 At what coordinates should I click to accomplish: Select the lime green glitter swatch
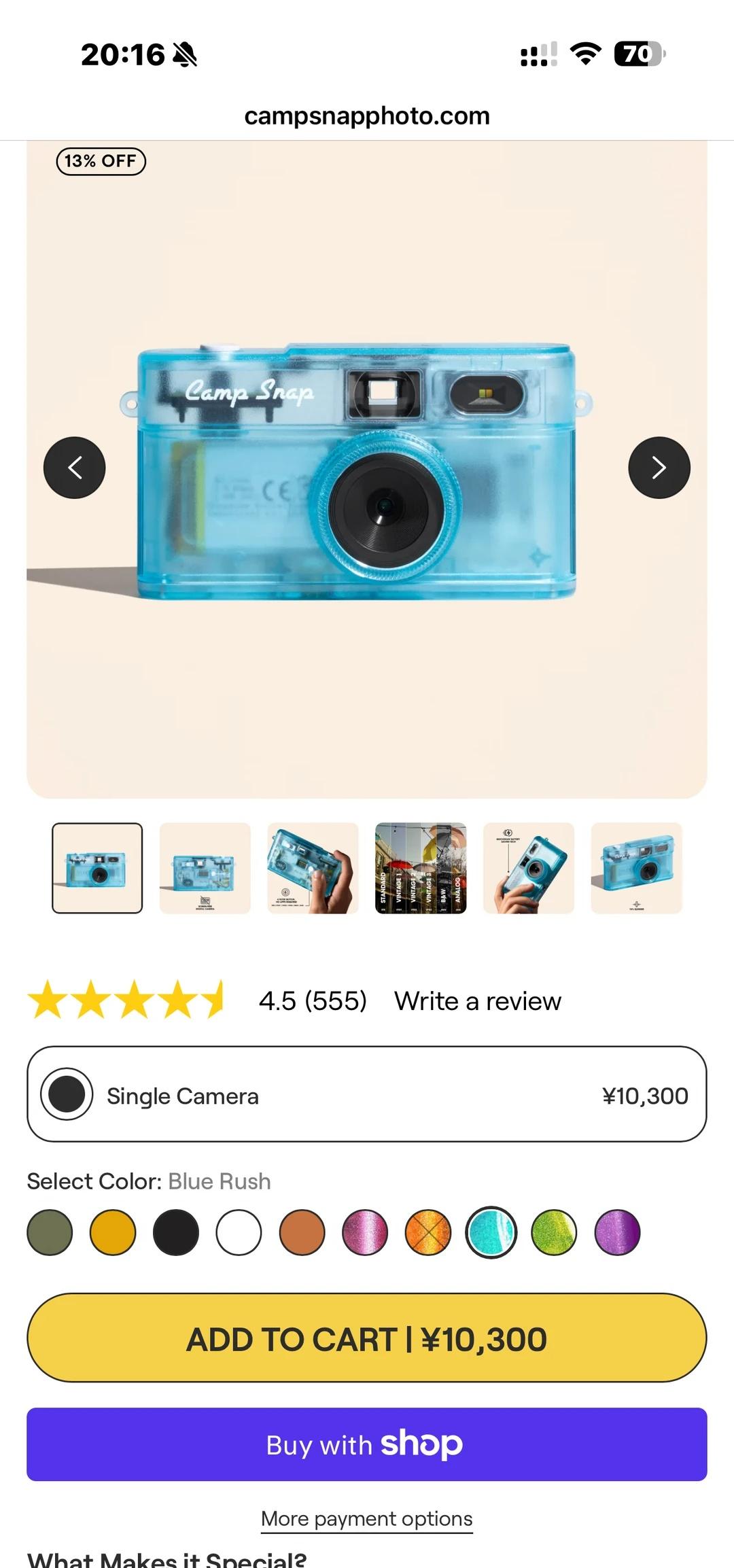pyautogui.click(x=554, y=1232)
